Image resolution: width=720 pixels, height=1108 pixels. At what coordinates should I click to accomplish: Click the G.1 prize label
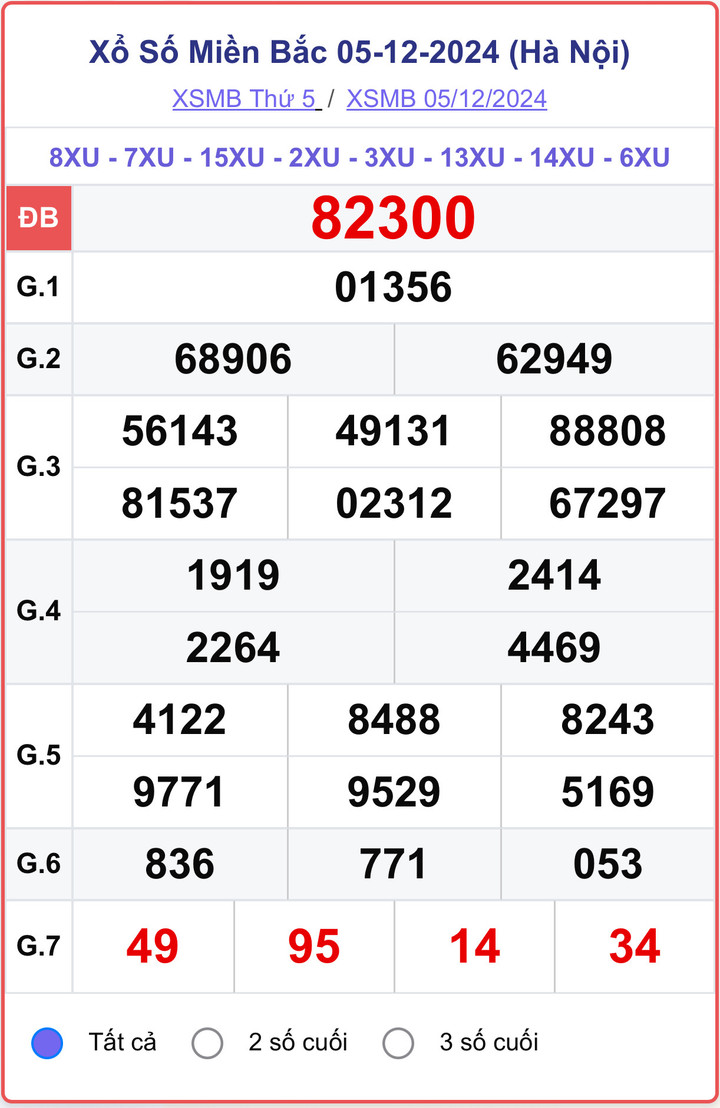click(39, 287)
